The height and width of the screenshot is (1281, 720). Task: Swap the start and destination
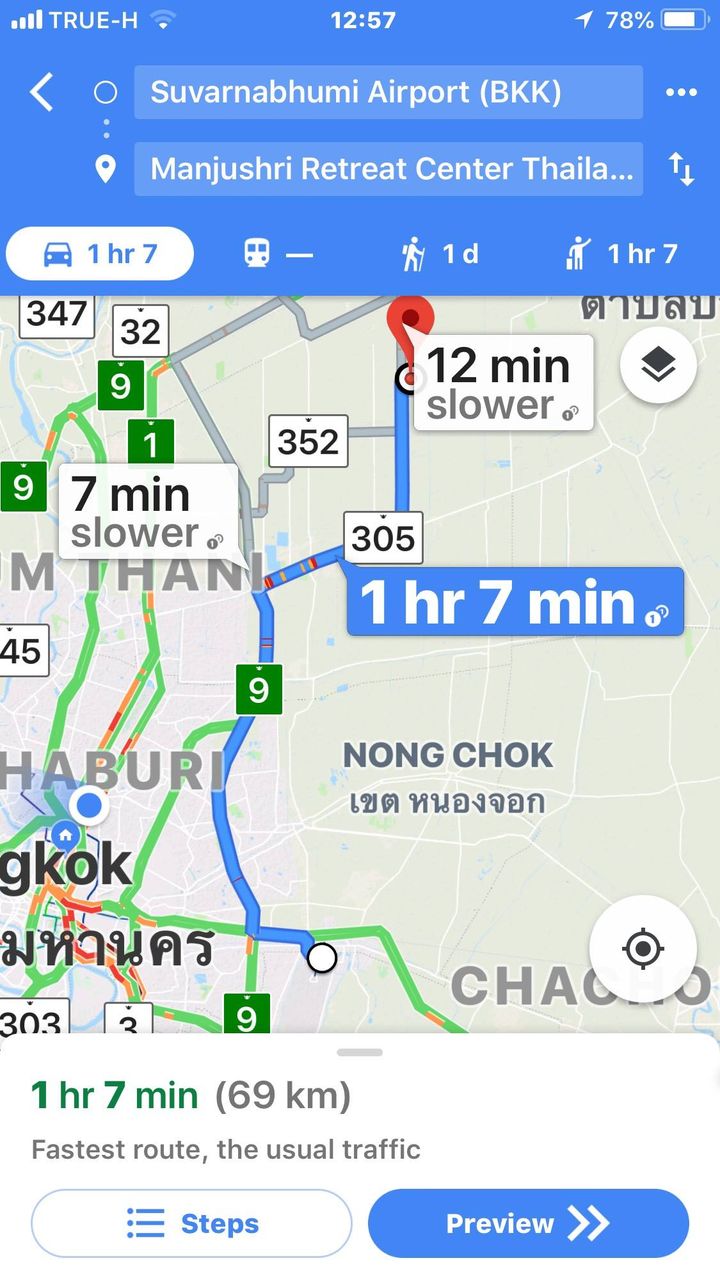point(681,170)
